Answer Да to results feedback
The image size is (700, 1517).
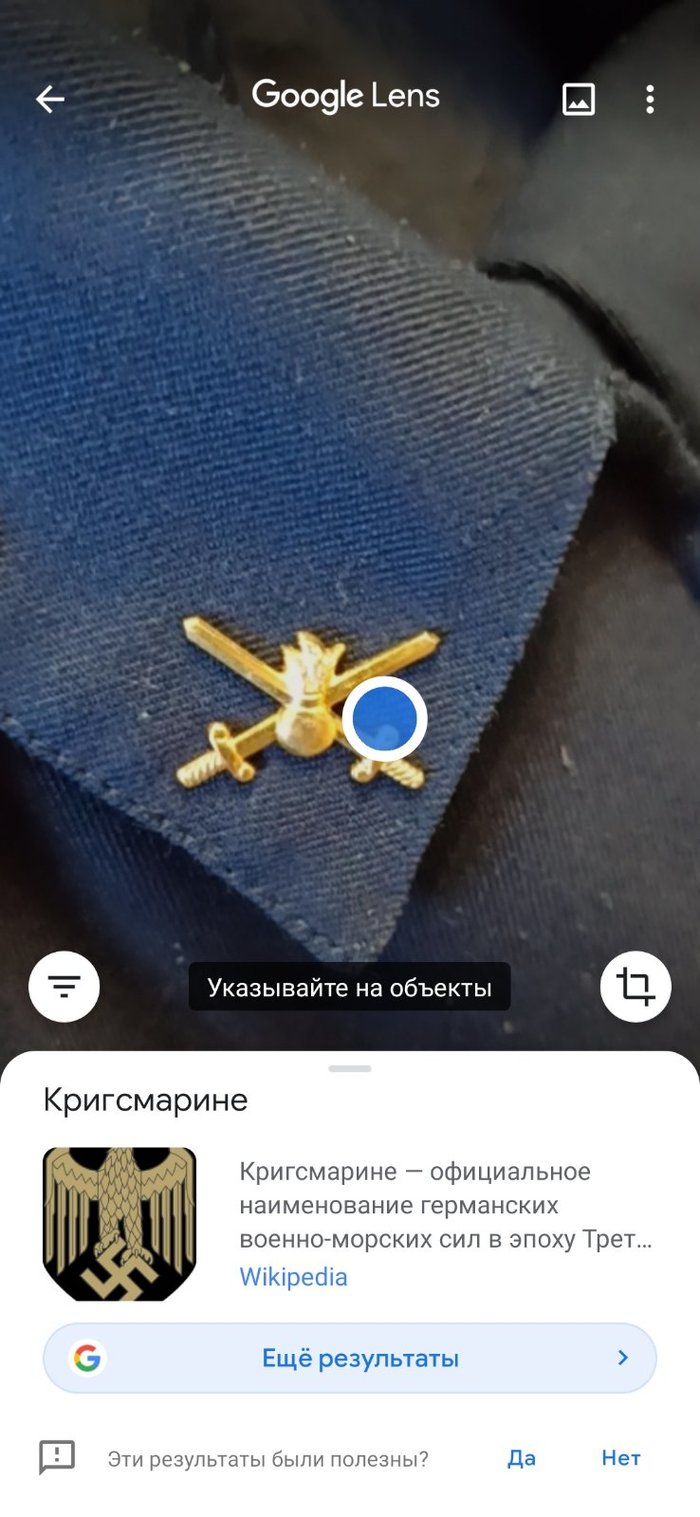521,1458
